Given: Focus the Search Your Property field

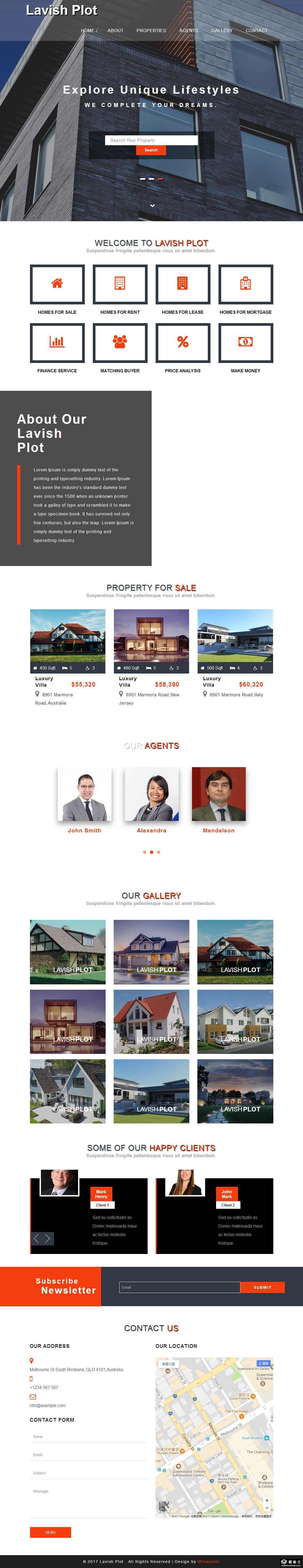Looking at the screenshot, I should click(x=151, y=140).
